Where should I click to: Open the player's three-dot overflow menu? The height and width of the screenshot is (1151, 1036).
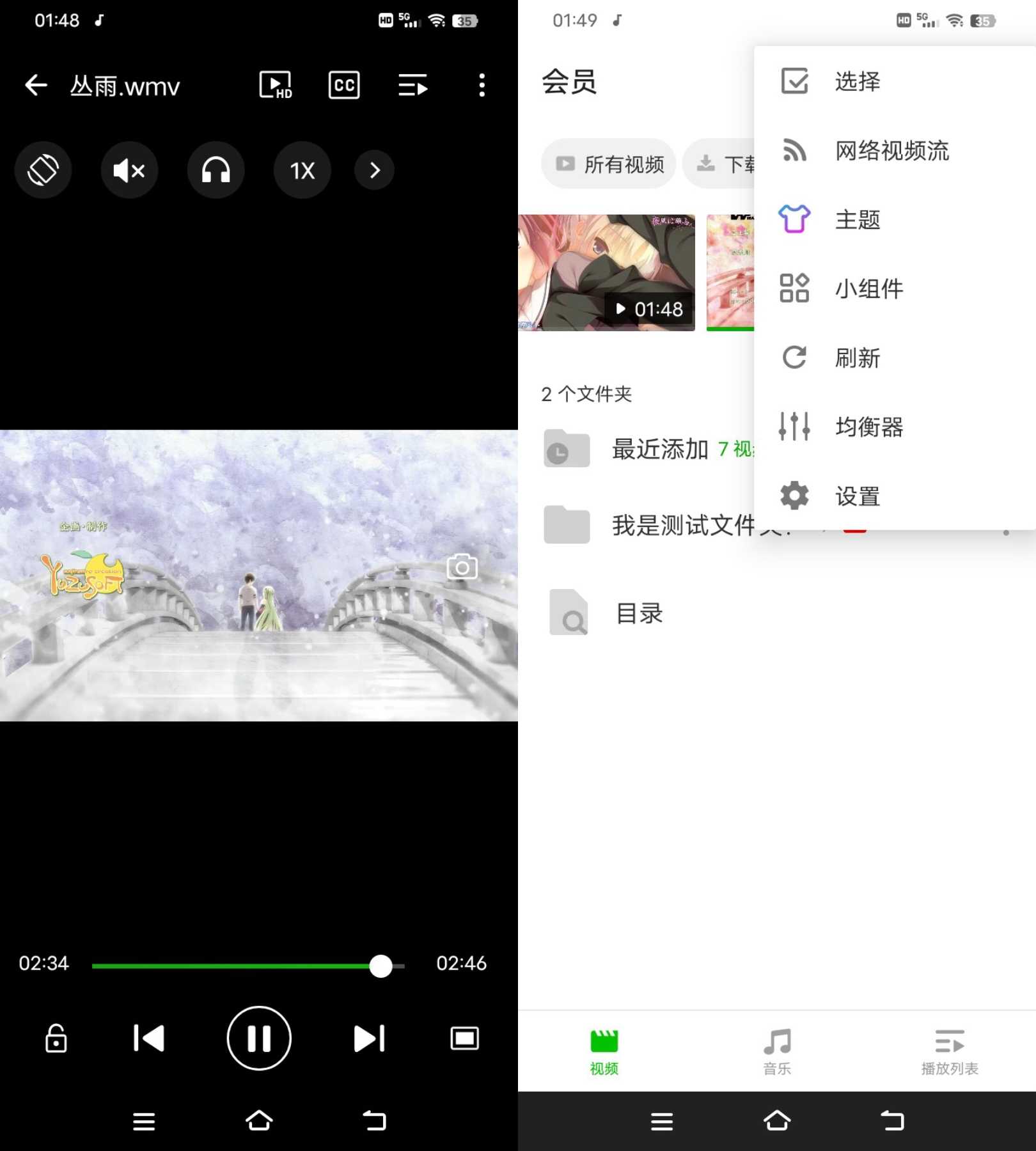pos(482,85)
